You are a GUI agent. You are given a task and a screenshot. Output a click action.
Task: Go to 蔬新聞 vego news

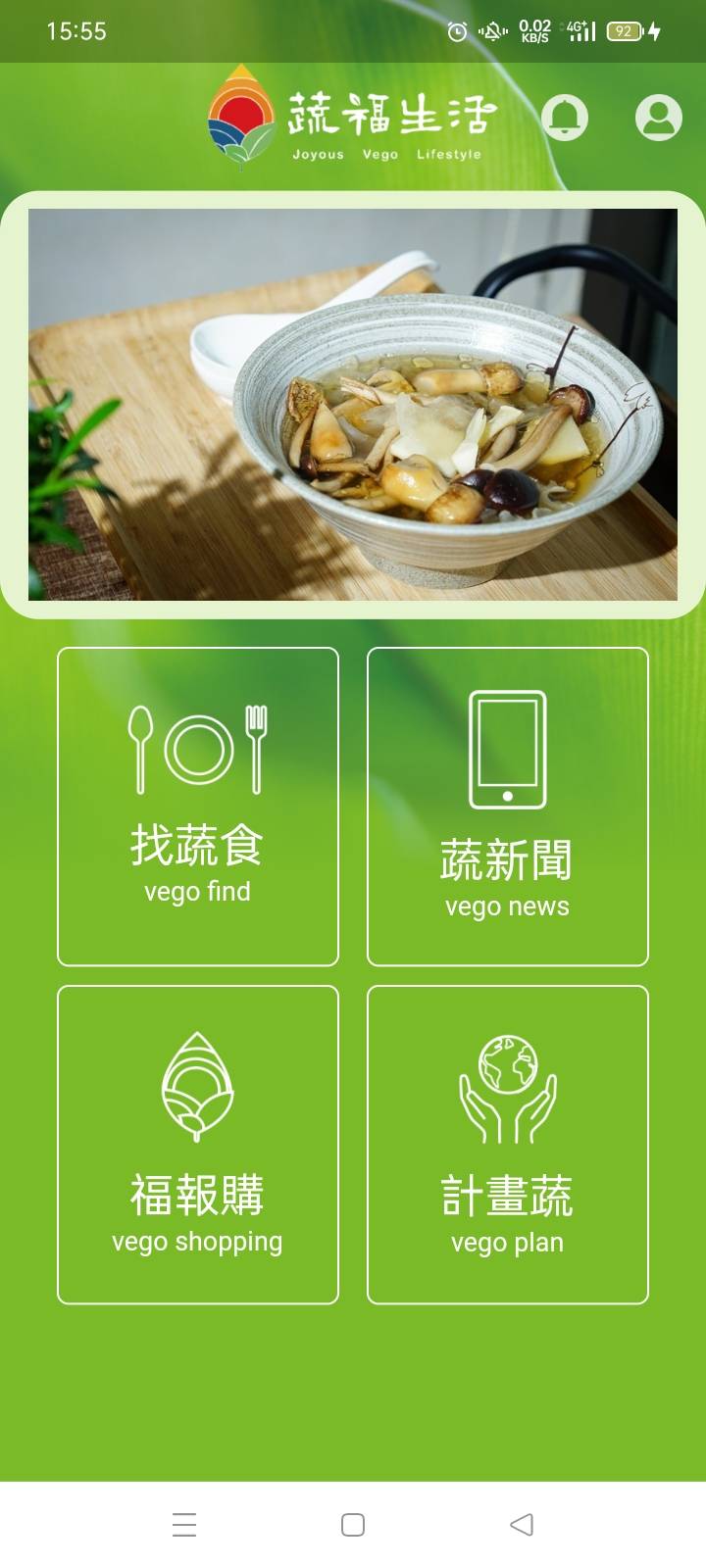[x=508, y=807]
